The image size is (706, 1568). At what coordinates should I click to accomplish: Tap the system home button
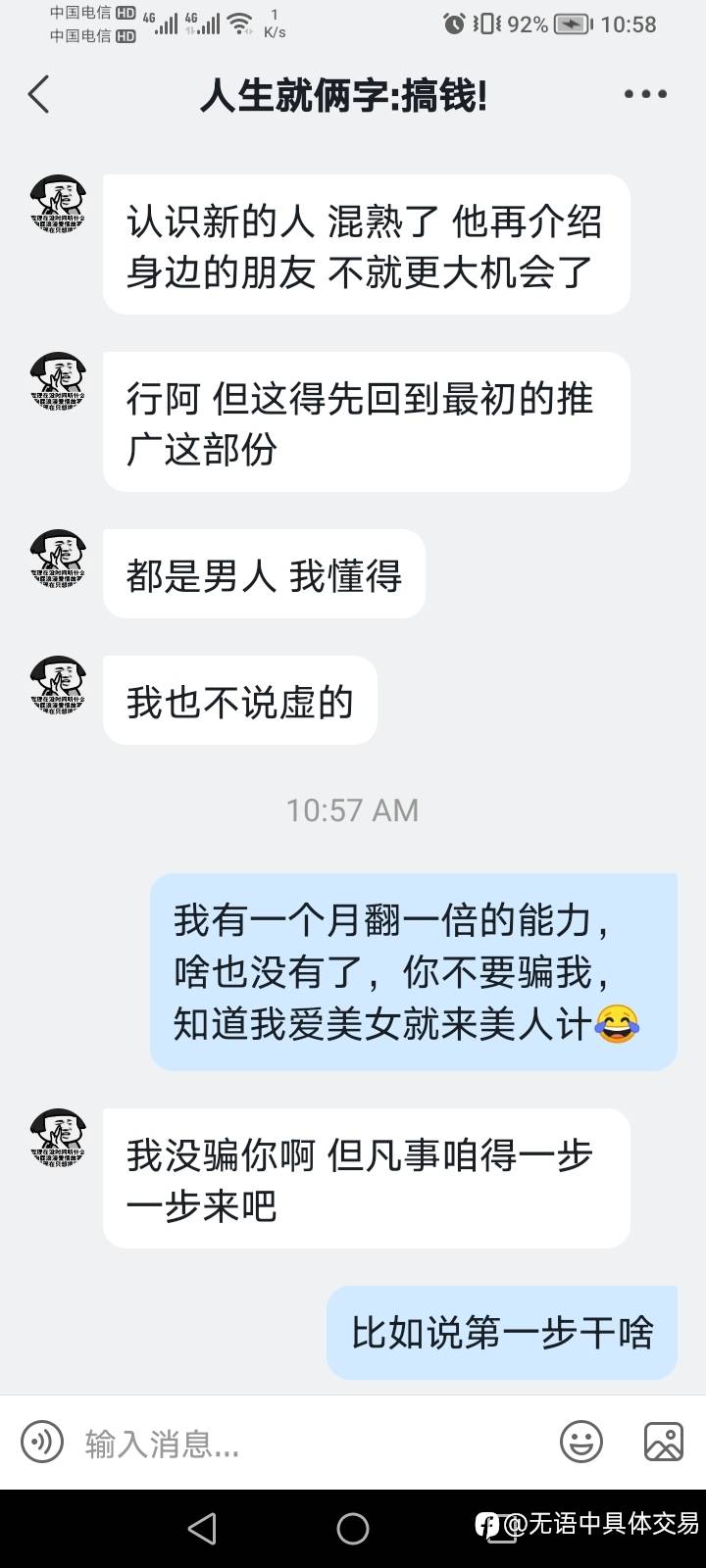click(x=353, y=1528)
